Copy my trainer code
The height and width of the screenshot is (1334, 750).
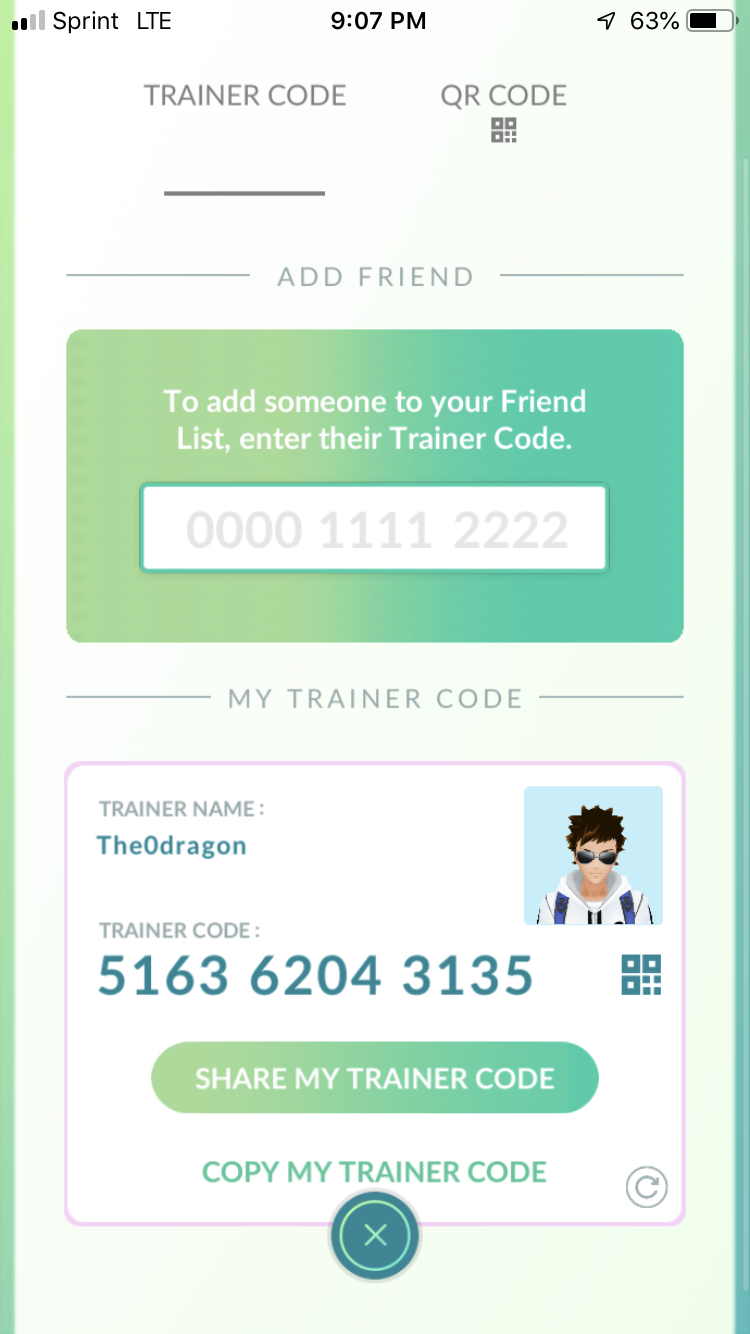click(x=374, y=1172)
